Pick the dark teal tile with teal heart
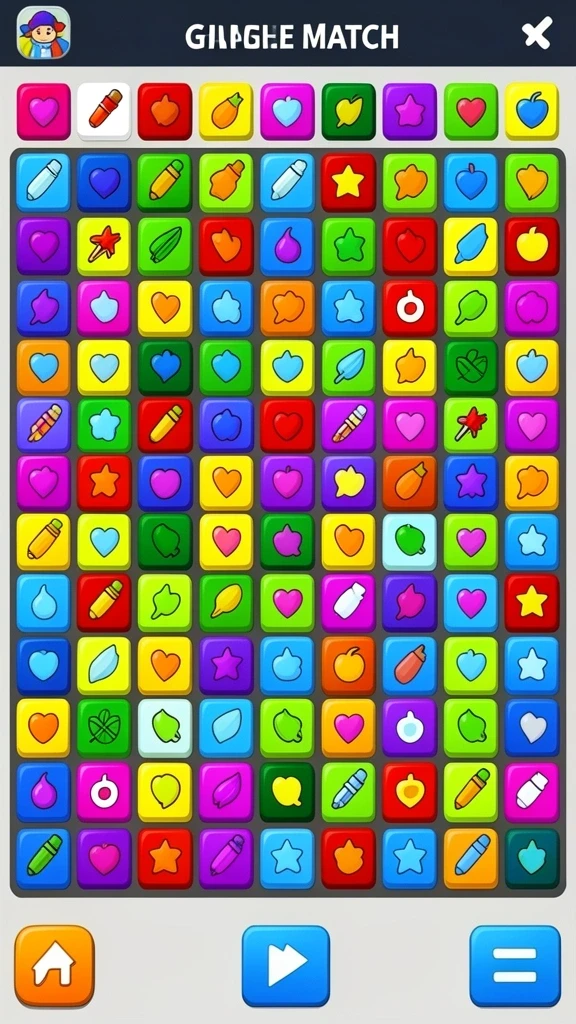This screenshot has width=576, height=1024. pyautogui.click(x=532, y=858)
